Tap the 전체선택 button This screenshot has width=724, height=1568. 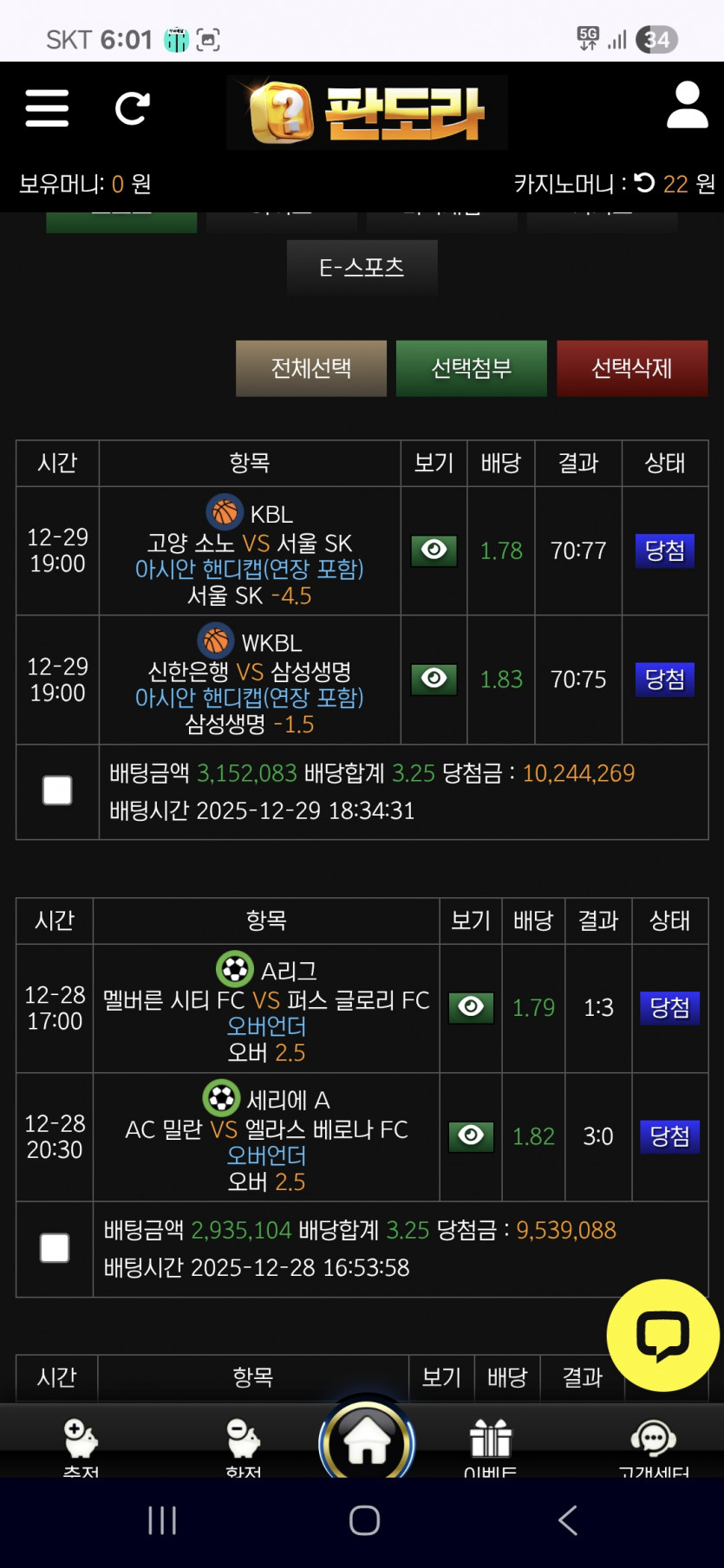[x=311, y=368]
